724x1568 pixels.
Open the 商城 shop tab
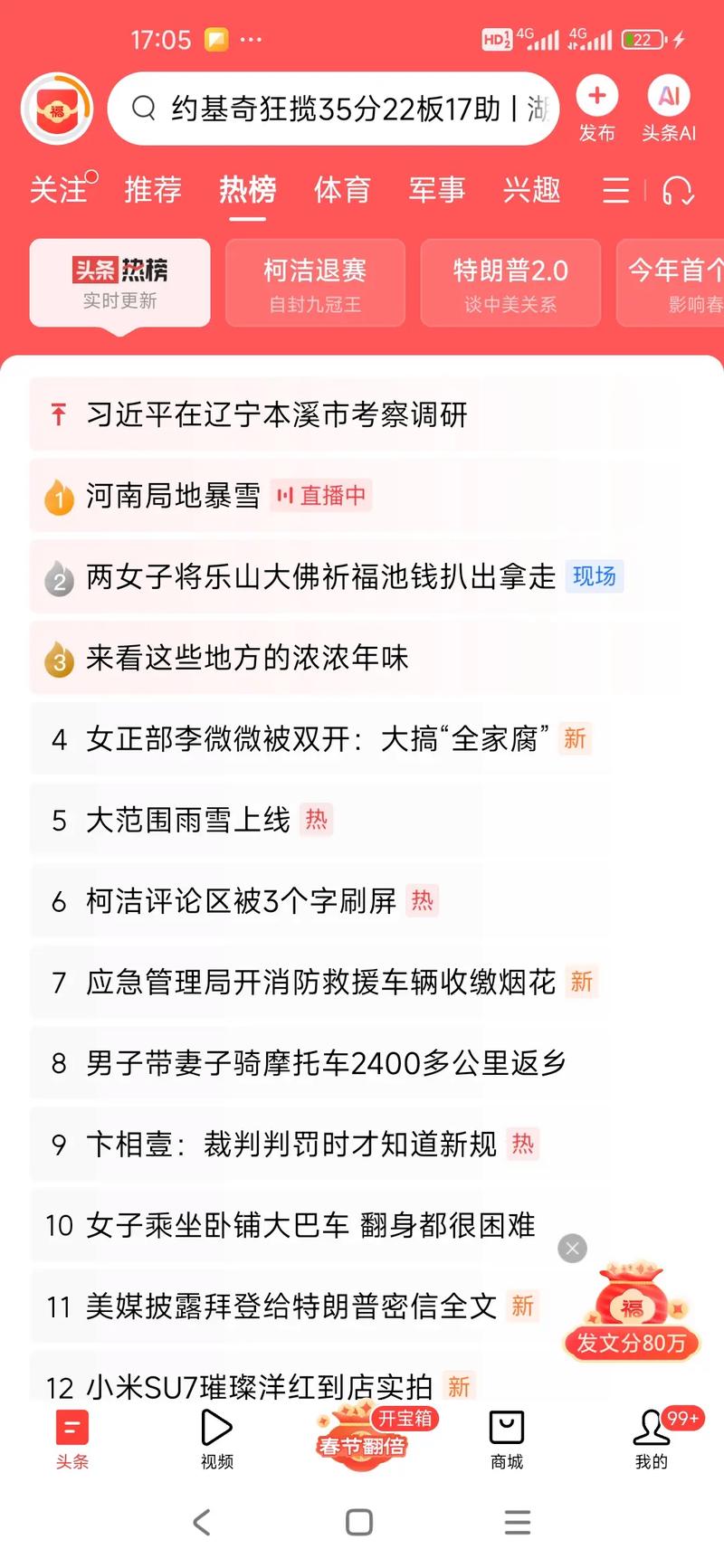507,1439
